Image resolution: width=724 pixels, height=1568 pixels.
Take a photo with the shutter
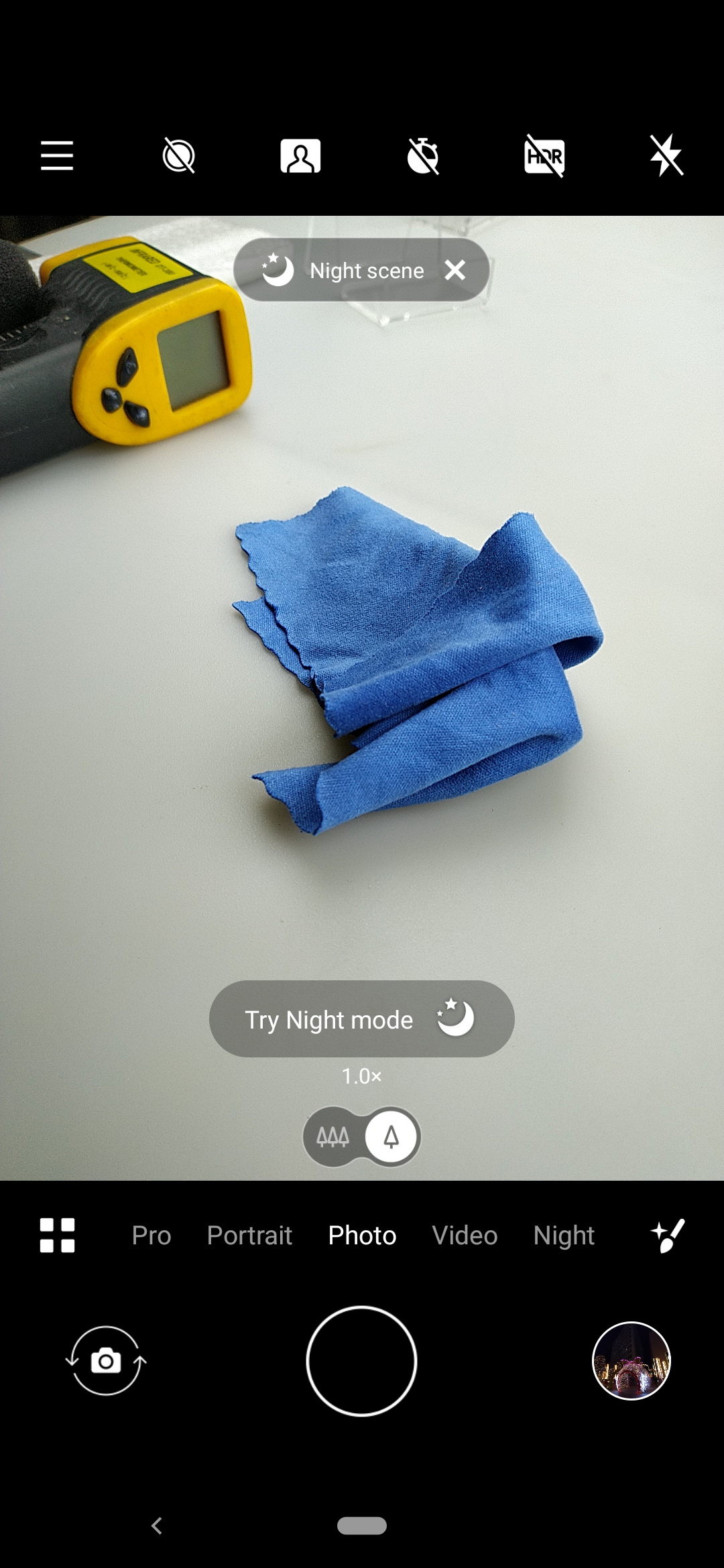tap(361, 1361)
